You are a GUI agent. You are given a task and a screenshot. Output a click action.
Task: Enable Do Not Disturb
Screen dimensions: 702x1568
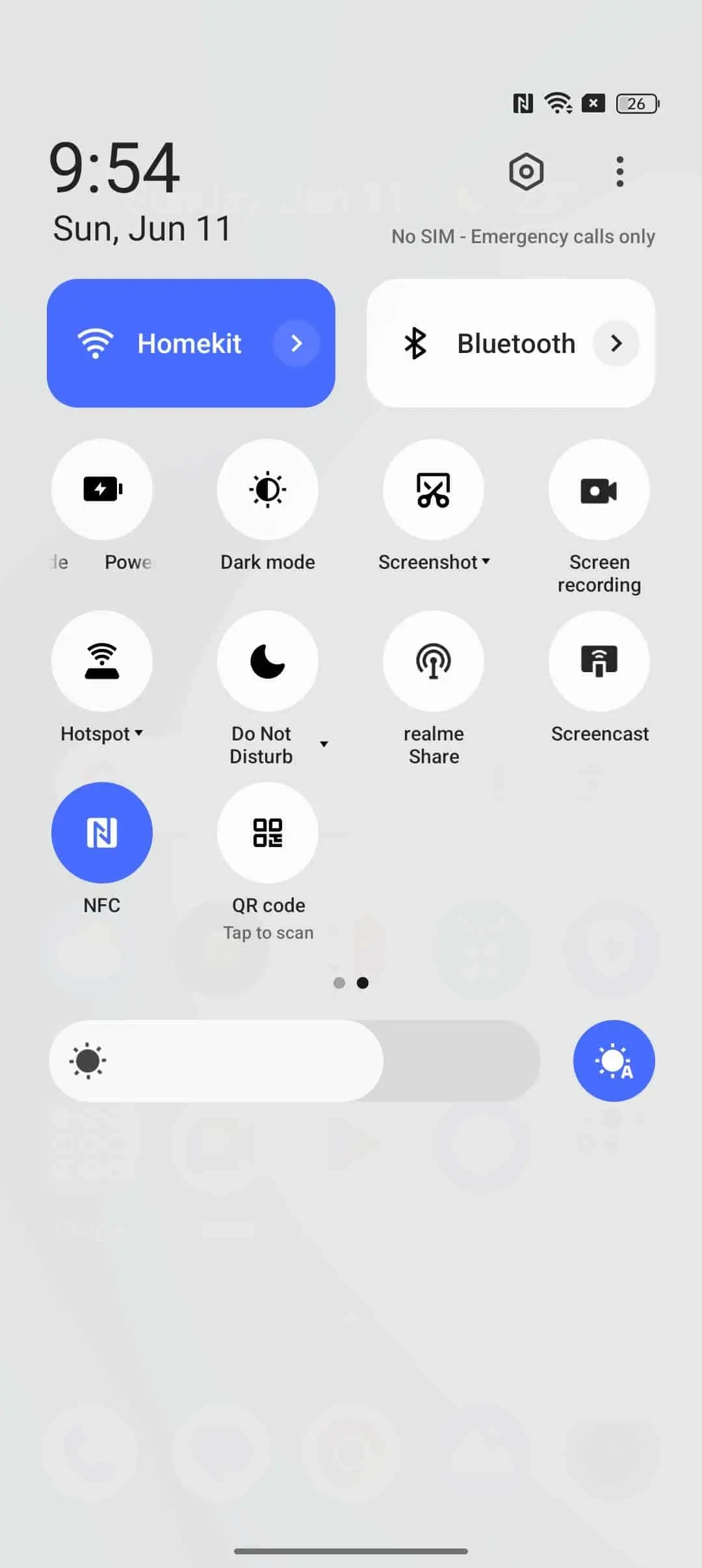[267, 661]
